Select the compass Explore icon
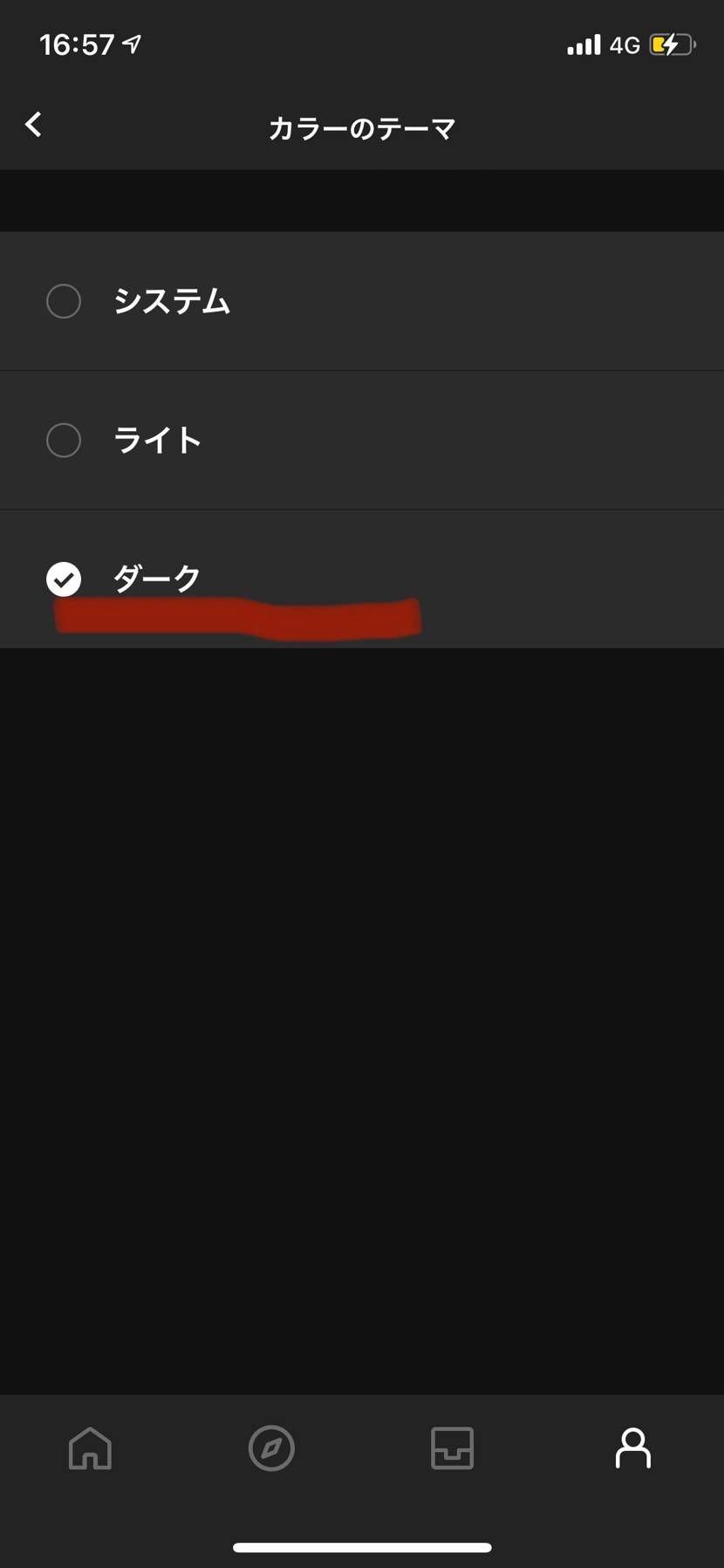This screenshot has width=724, height=1568. (271, 1448)
